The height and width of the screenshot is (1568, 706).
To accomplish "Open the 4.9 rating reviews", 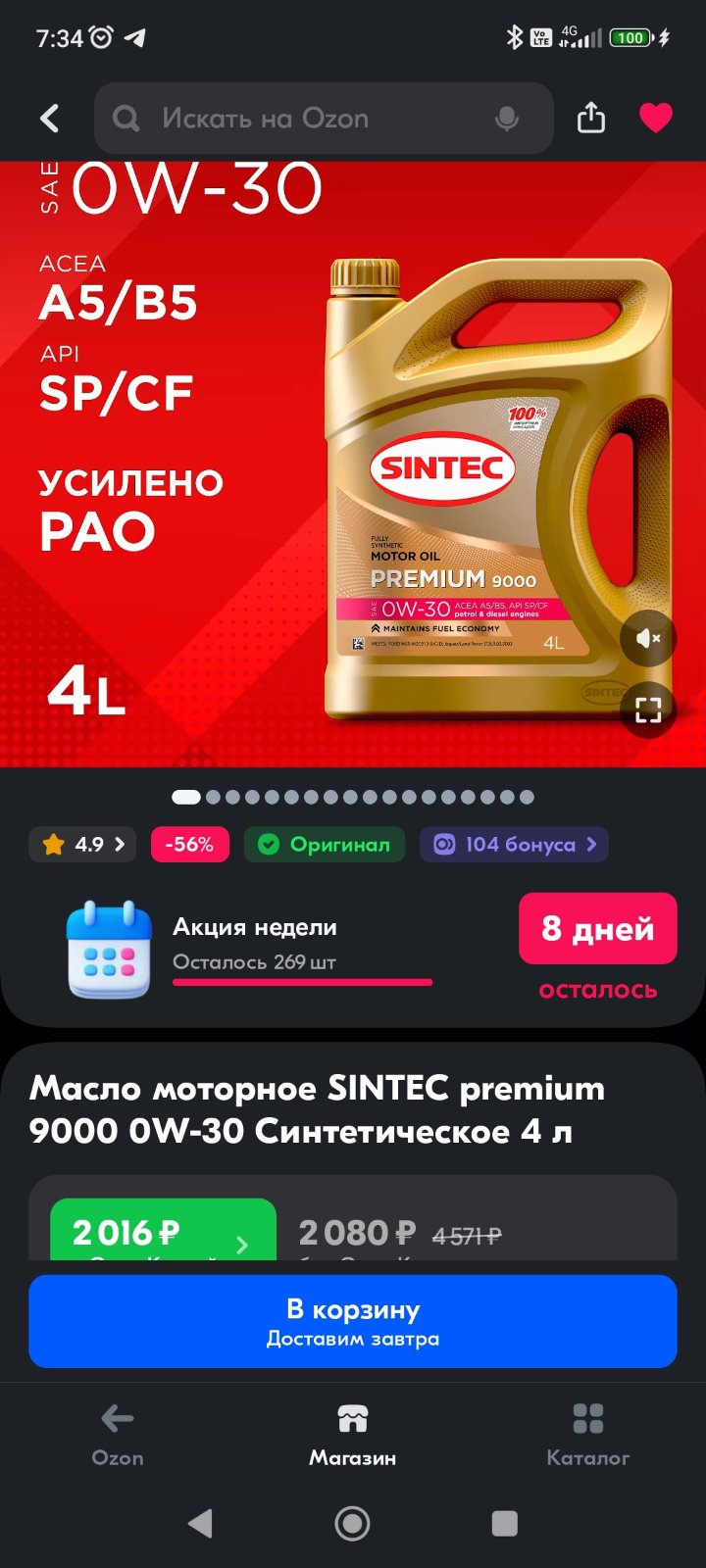I will [x=83, y=845].
